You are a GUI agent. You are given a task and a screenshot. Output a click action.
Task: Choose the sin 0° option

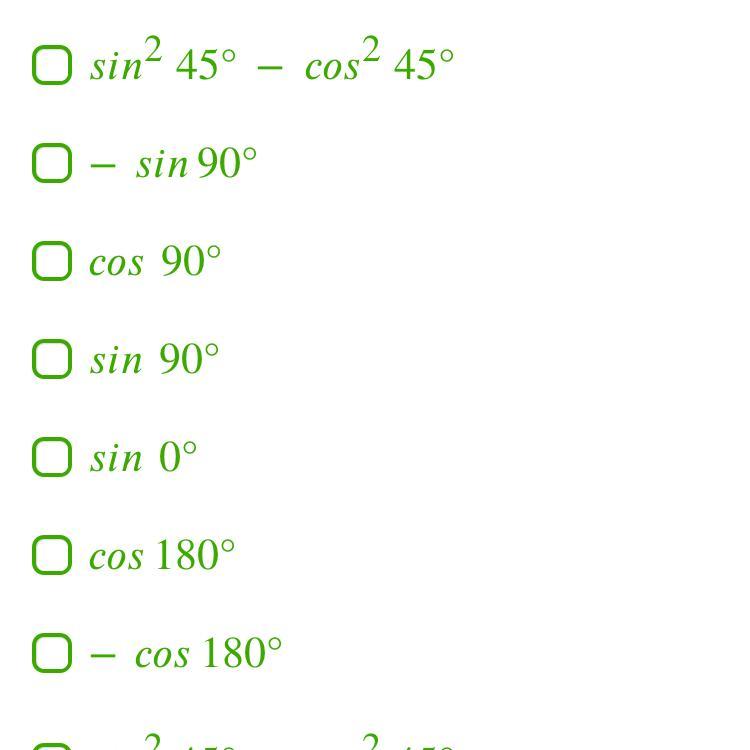click(52, 457)
